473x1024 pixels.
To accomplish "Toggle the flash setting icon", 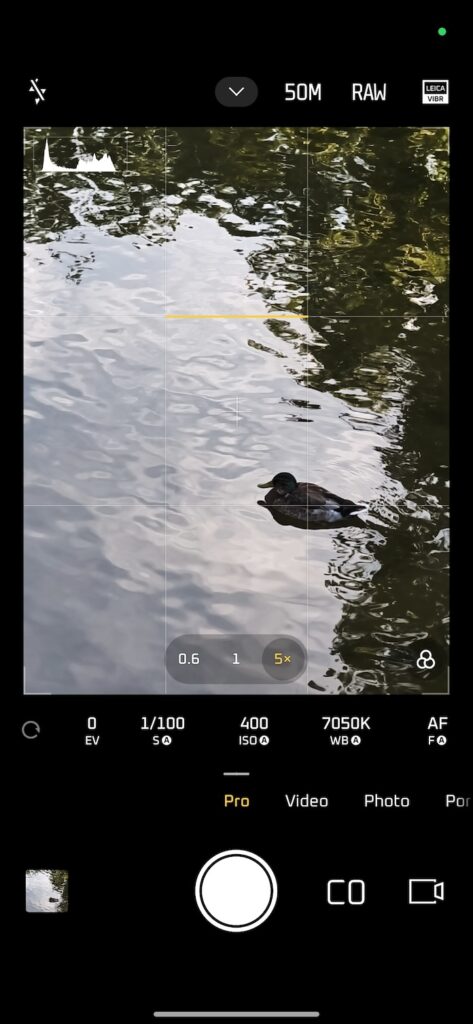I will [37, 92].
